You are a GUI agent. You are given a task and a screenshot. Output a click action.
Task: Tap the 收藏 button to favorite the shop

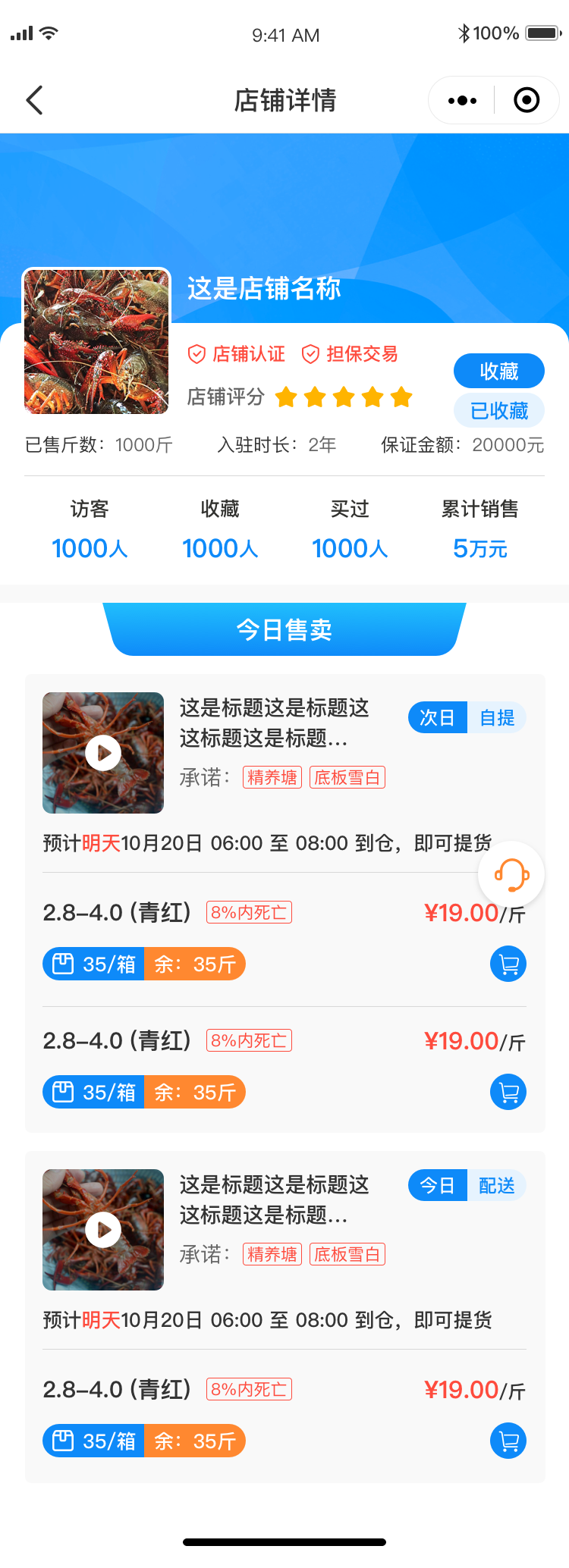click(498, 371)
